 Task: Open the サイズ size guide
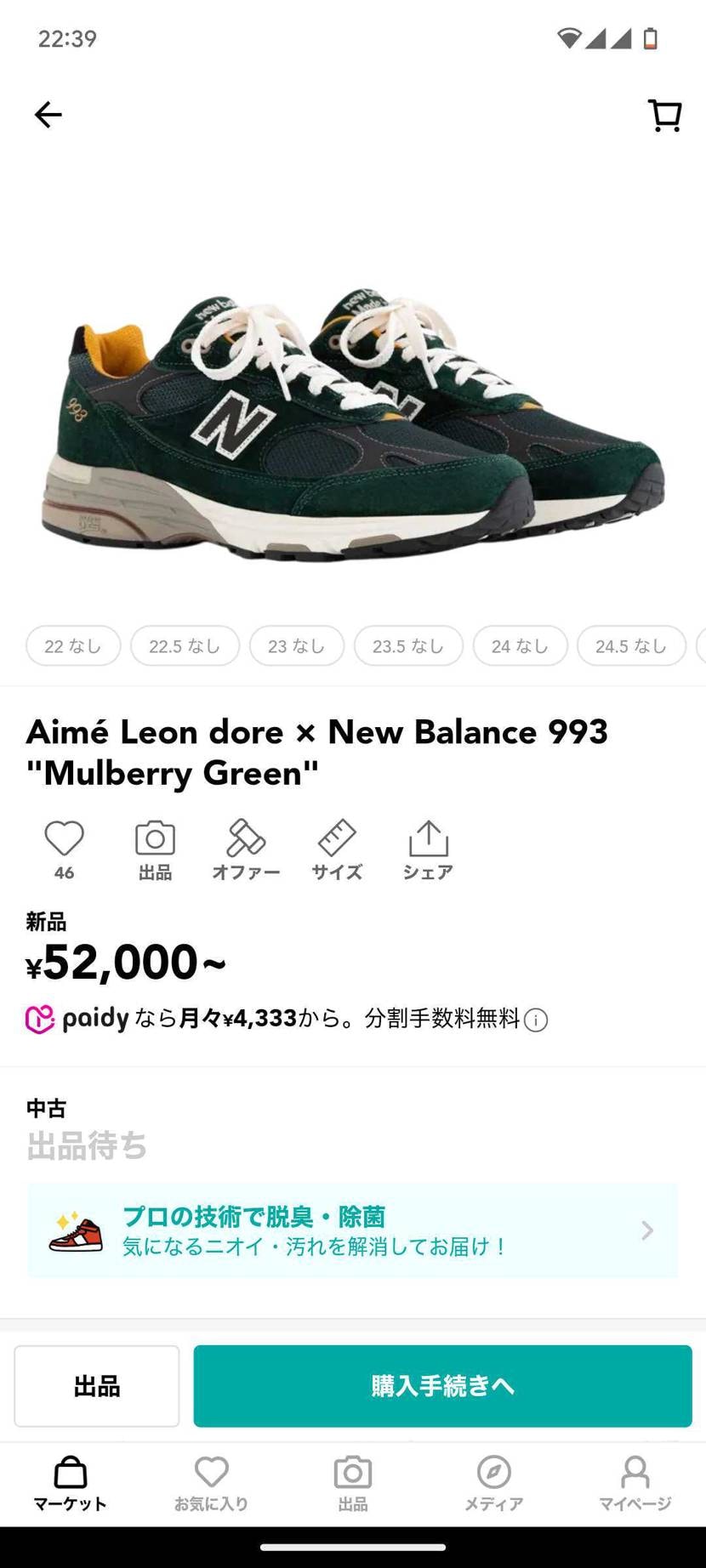point(337,849)
